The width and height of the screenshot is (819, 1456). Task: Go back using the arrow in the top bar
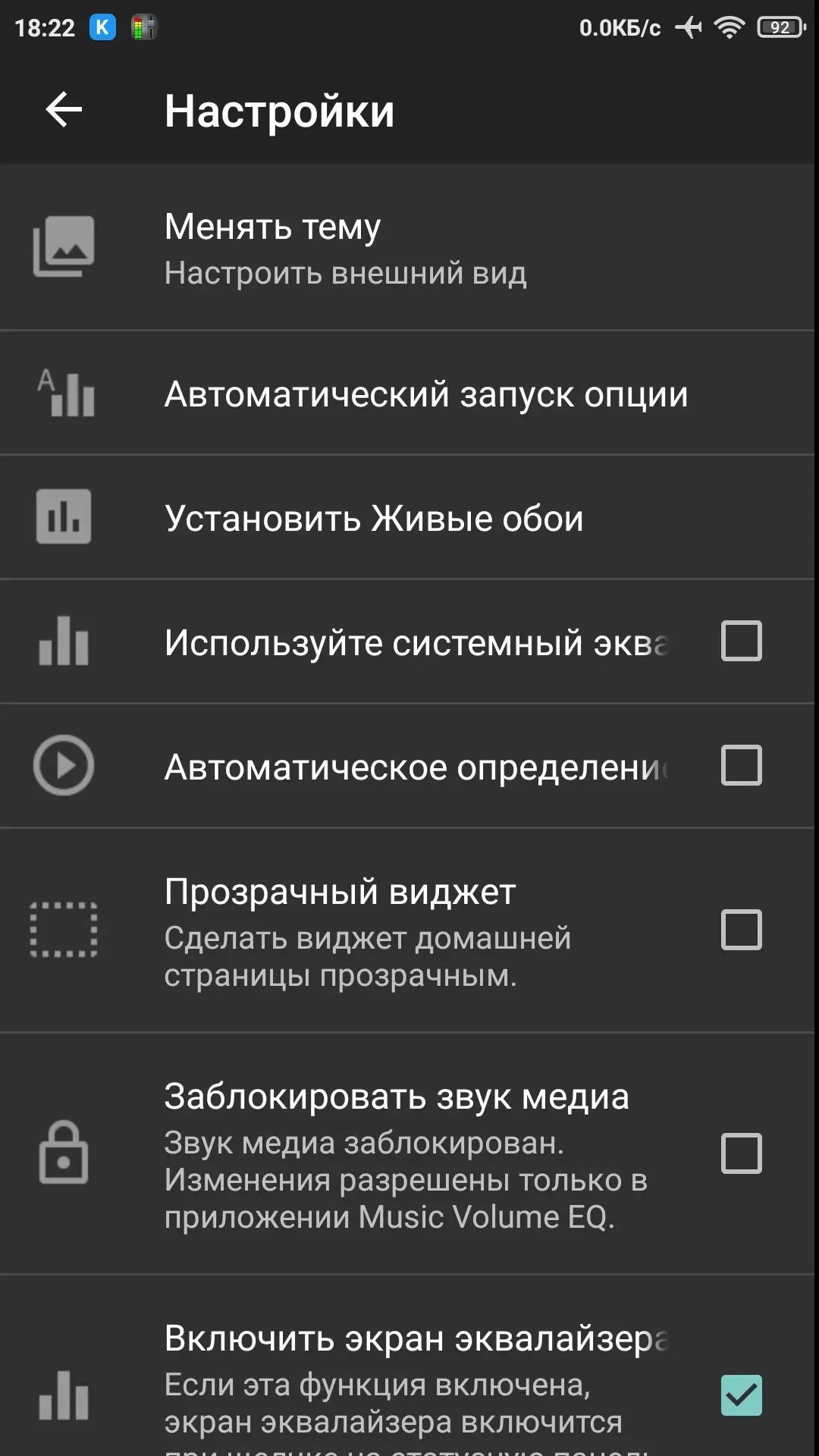point(64,110)
